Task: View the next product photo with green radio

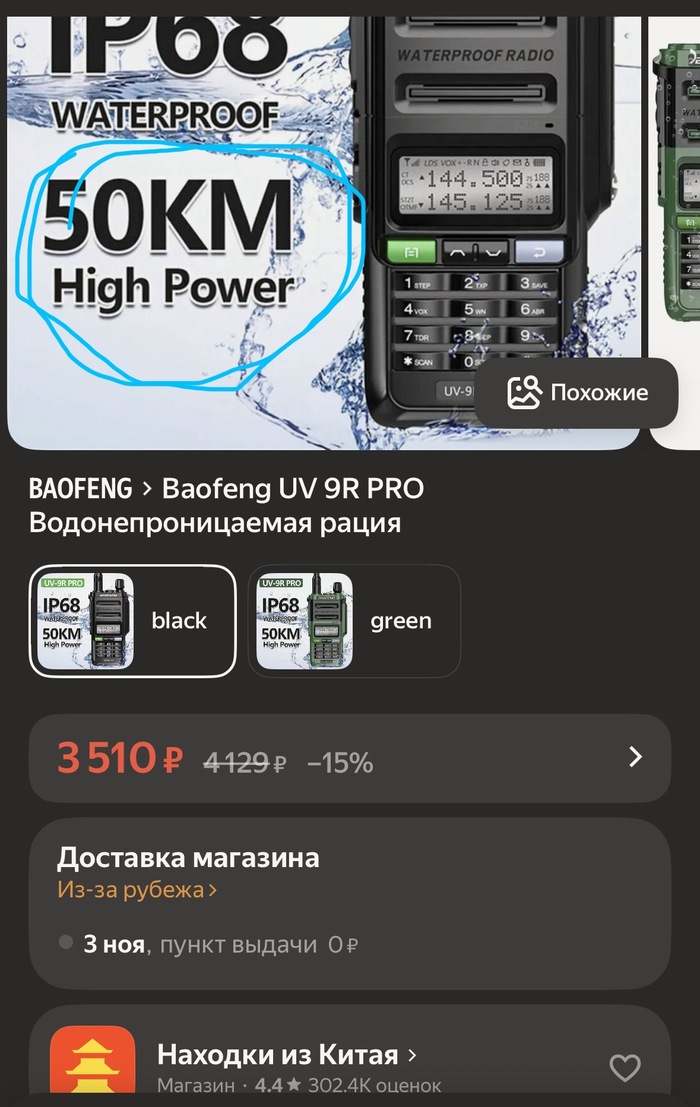Action: (676, 230)
